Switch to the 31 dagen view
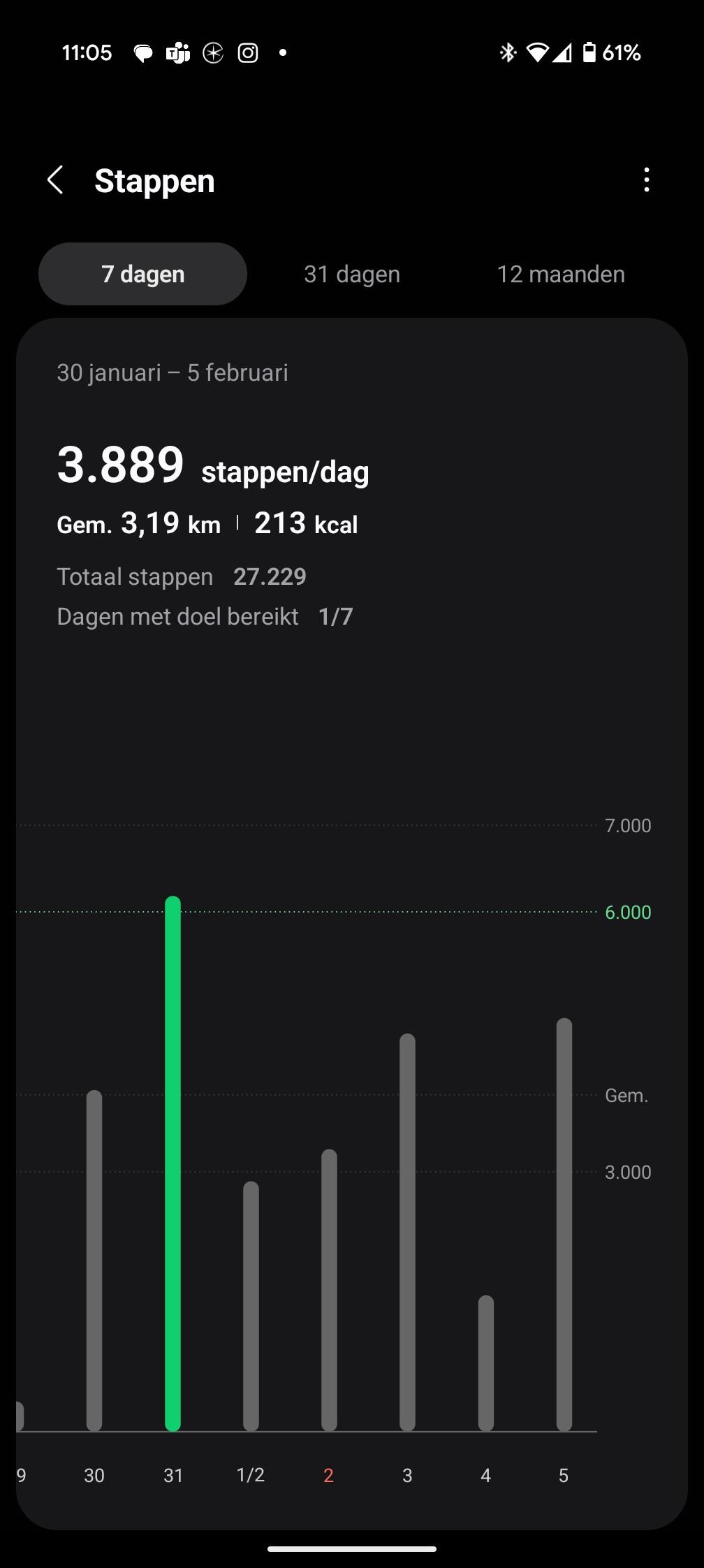Viewport: 704px width, 1568px height. (x=352, y=274)
